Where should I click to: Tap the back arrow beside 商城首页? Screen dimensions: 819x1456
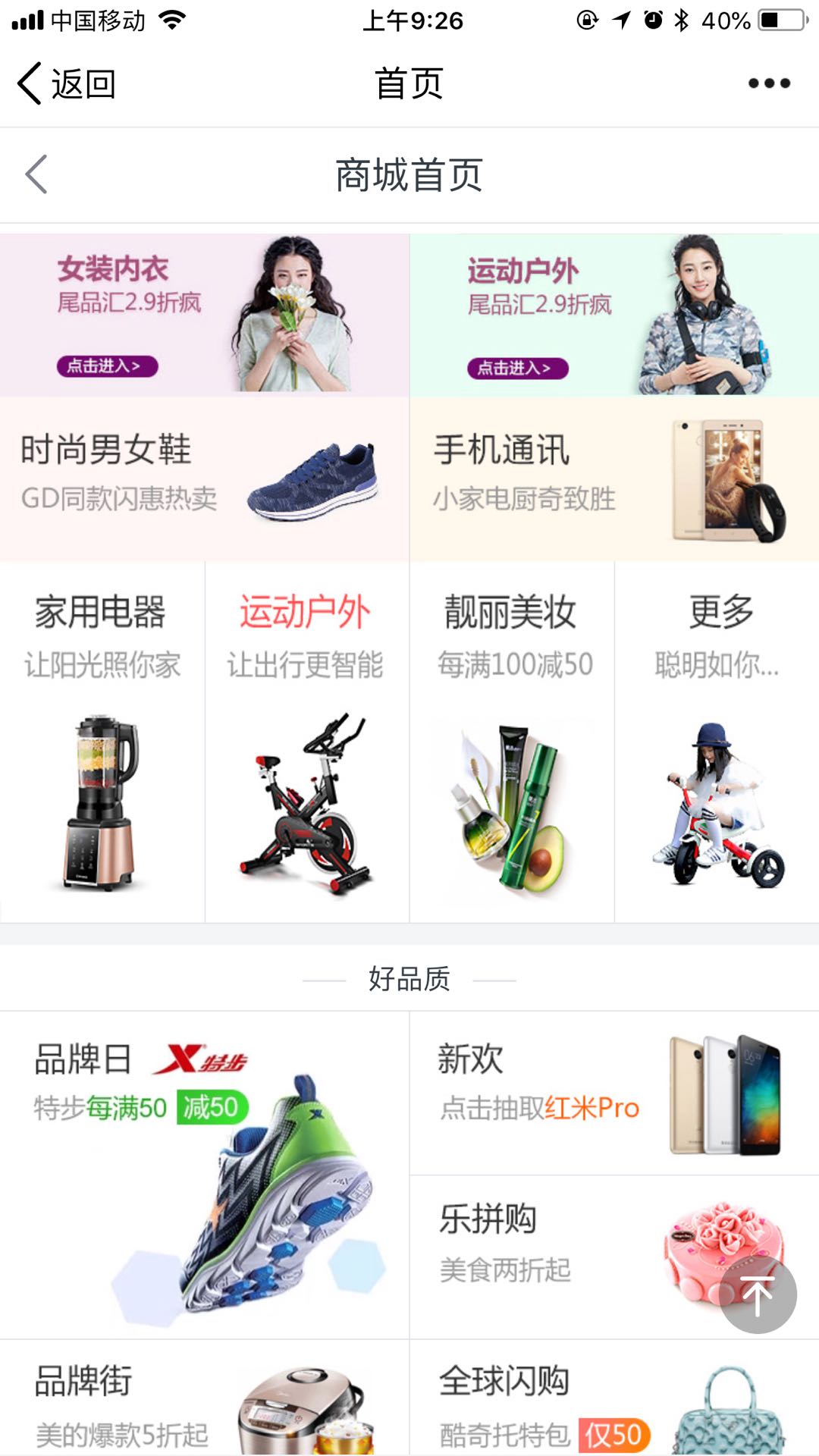[x=36, y=174]
